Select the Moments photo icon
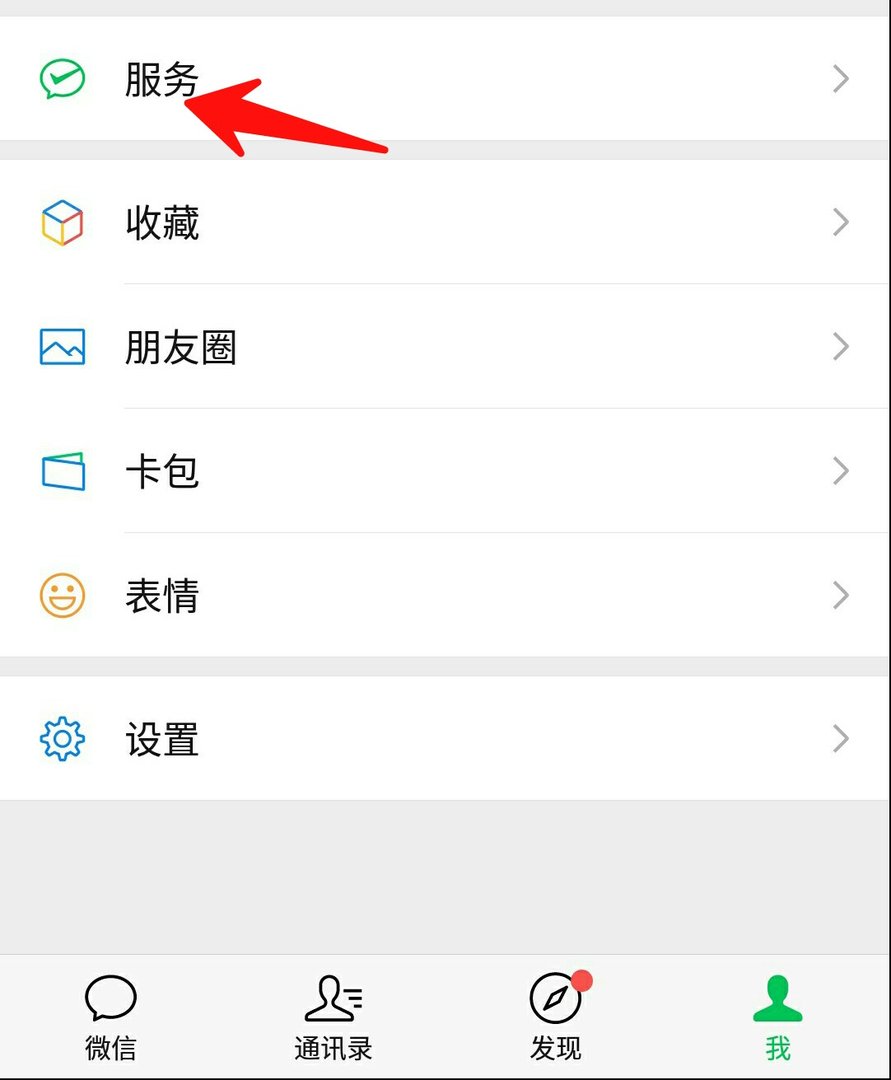 tap(62, 347)
